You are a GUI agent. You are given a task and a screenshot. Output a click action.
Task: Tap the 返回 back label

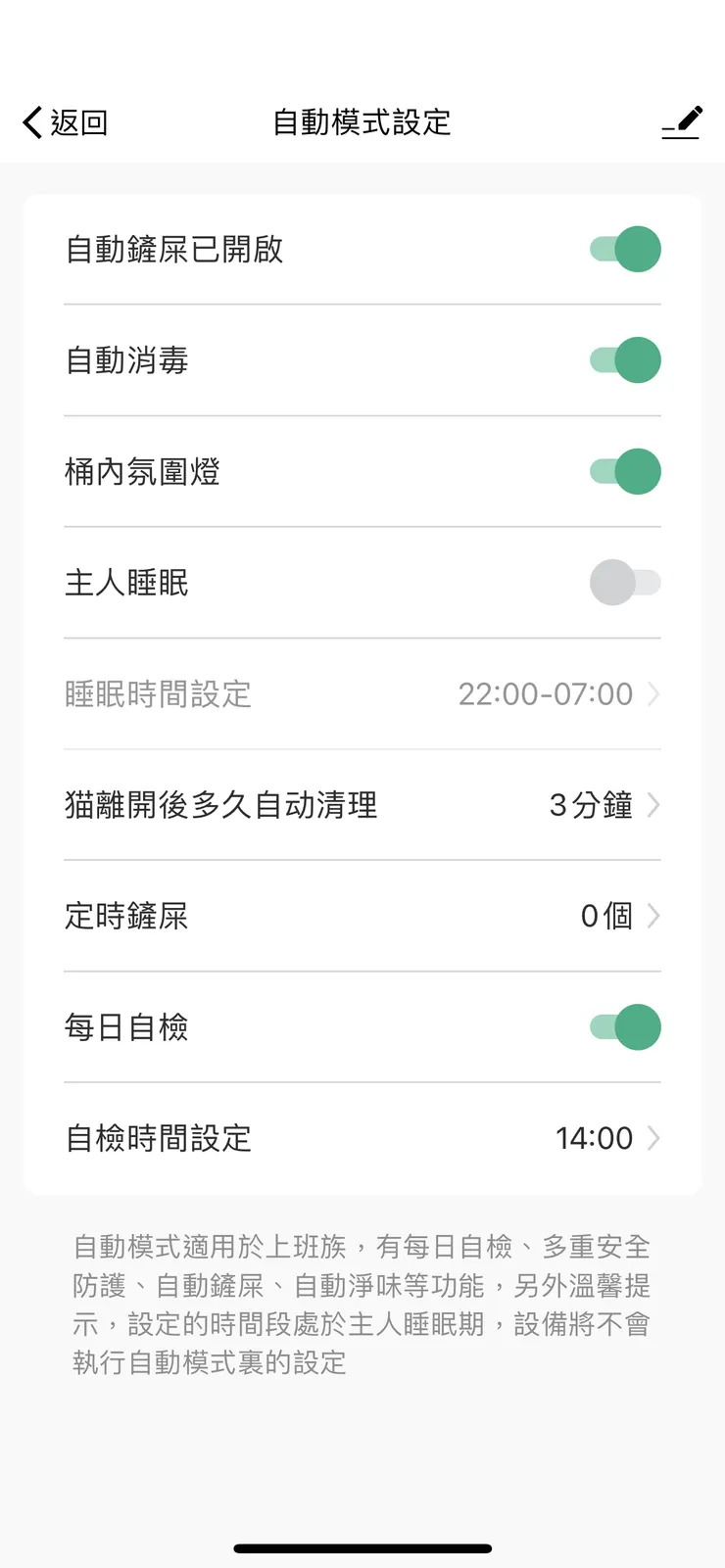click(x=78, y=122)
